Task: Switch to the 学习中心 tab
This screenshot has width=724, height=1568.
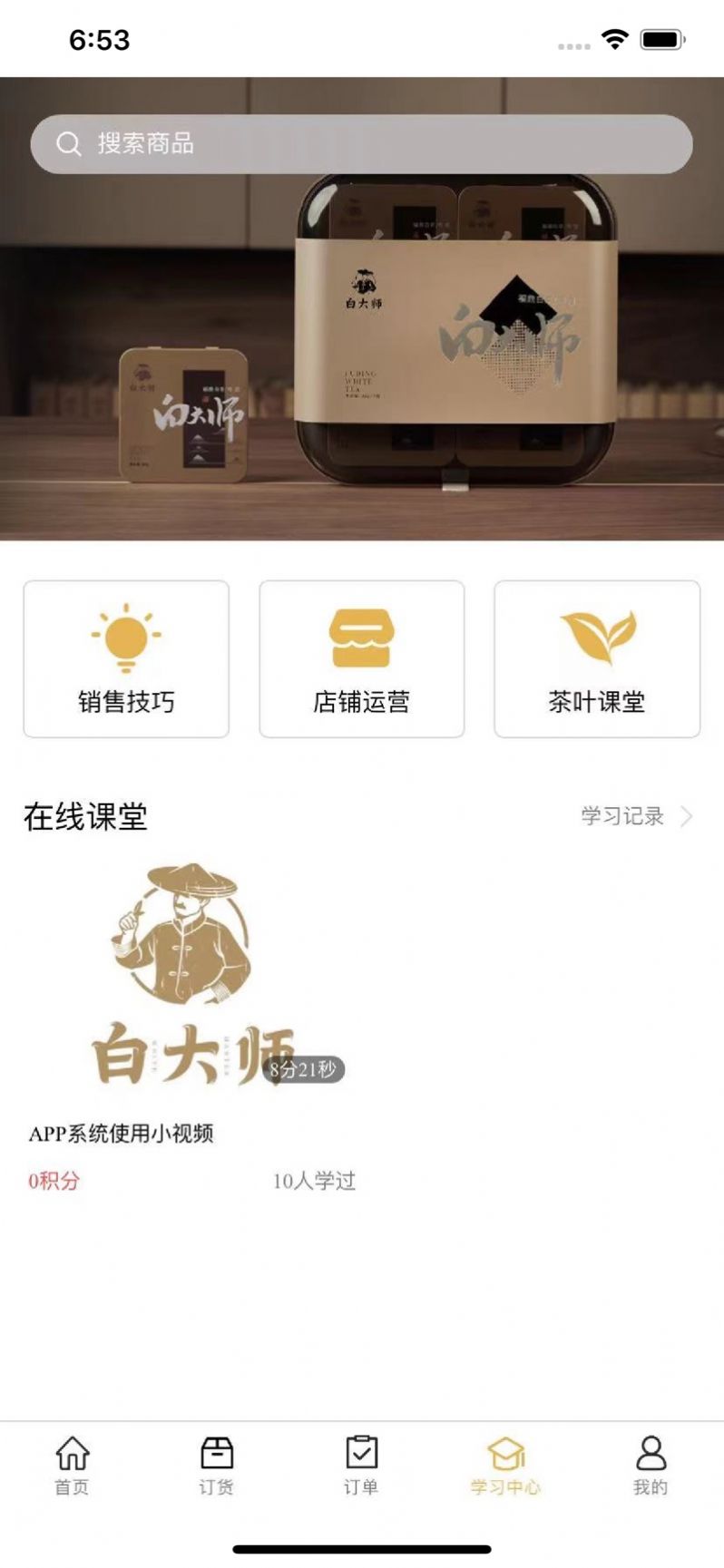Action: pyautogui.click(x=506, y=1467)
